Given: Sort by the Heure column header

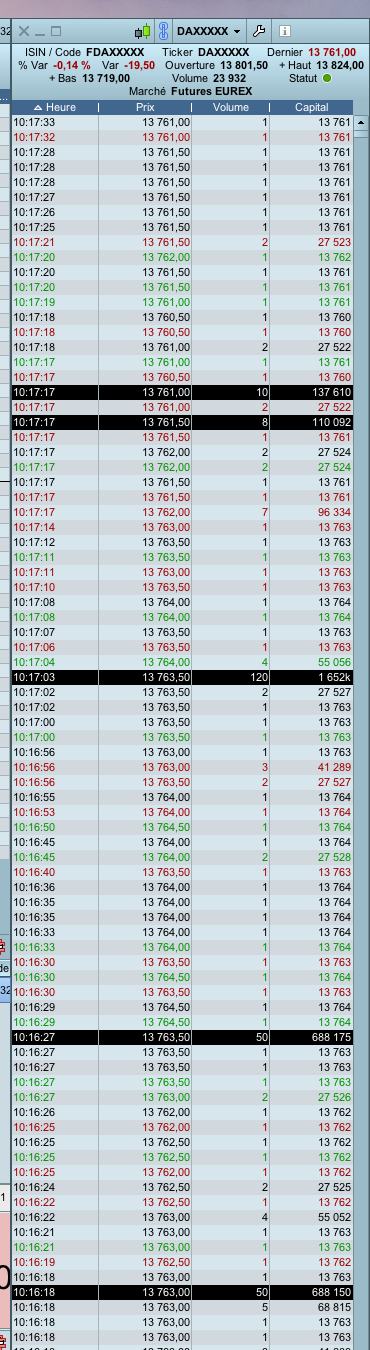Looking at the screenshot, I should tap(55, 107).
